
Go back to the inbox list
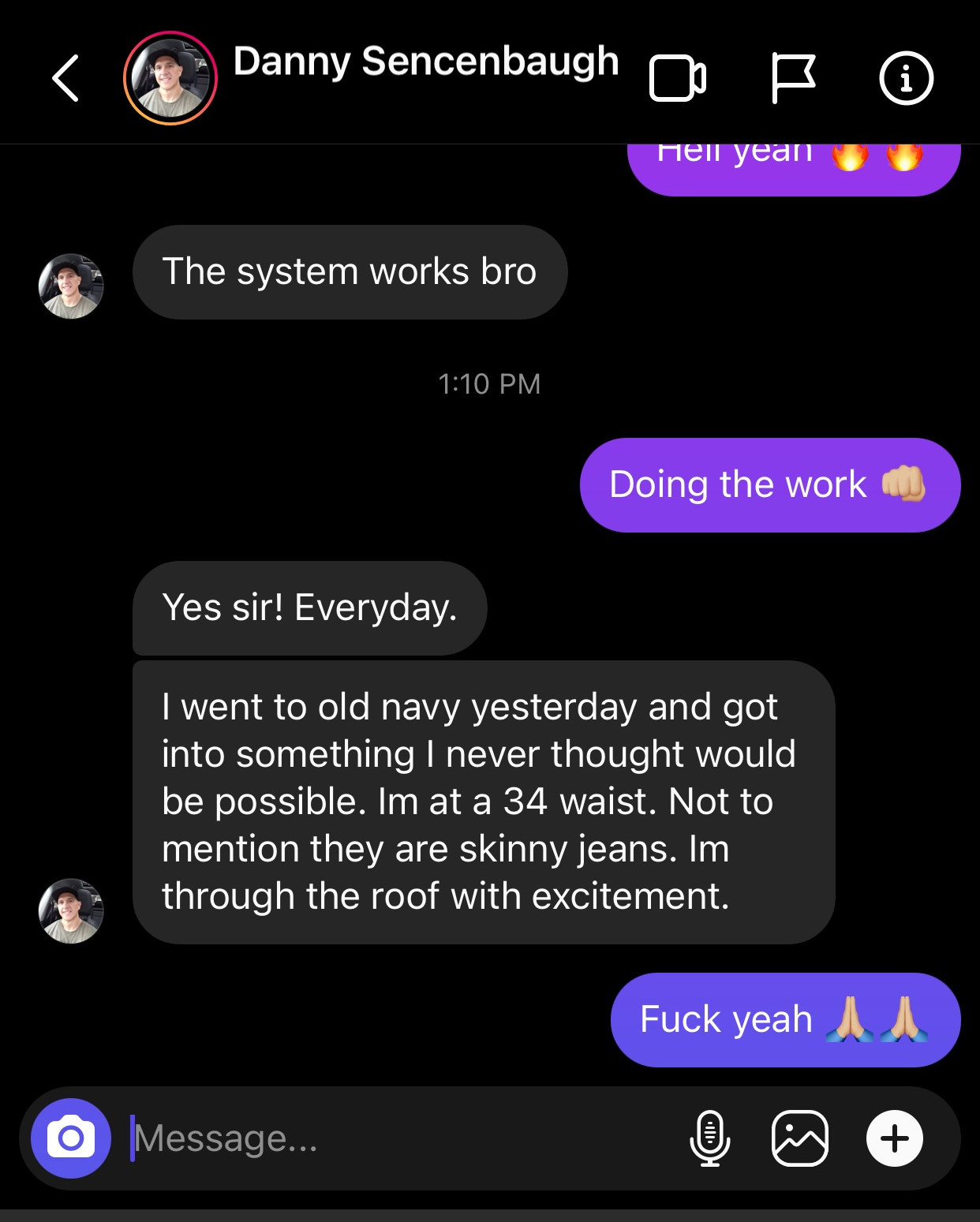tap(65, 78)
